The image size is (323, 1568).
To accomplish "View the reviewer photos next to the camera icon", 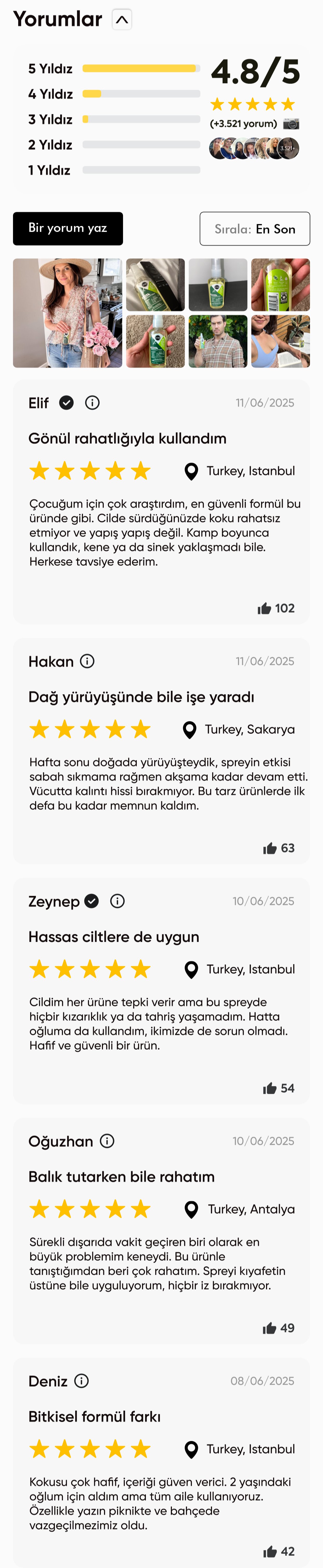I will (x=254, y=148).
